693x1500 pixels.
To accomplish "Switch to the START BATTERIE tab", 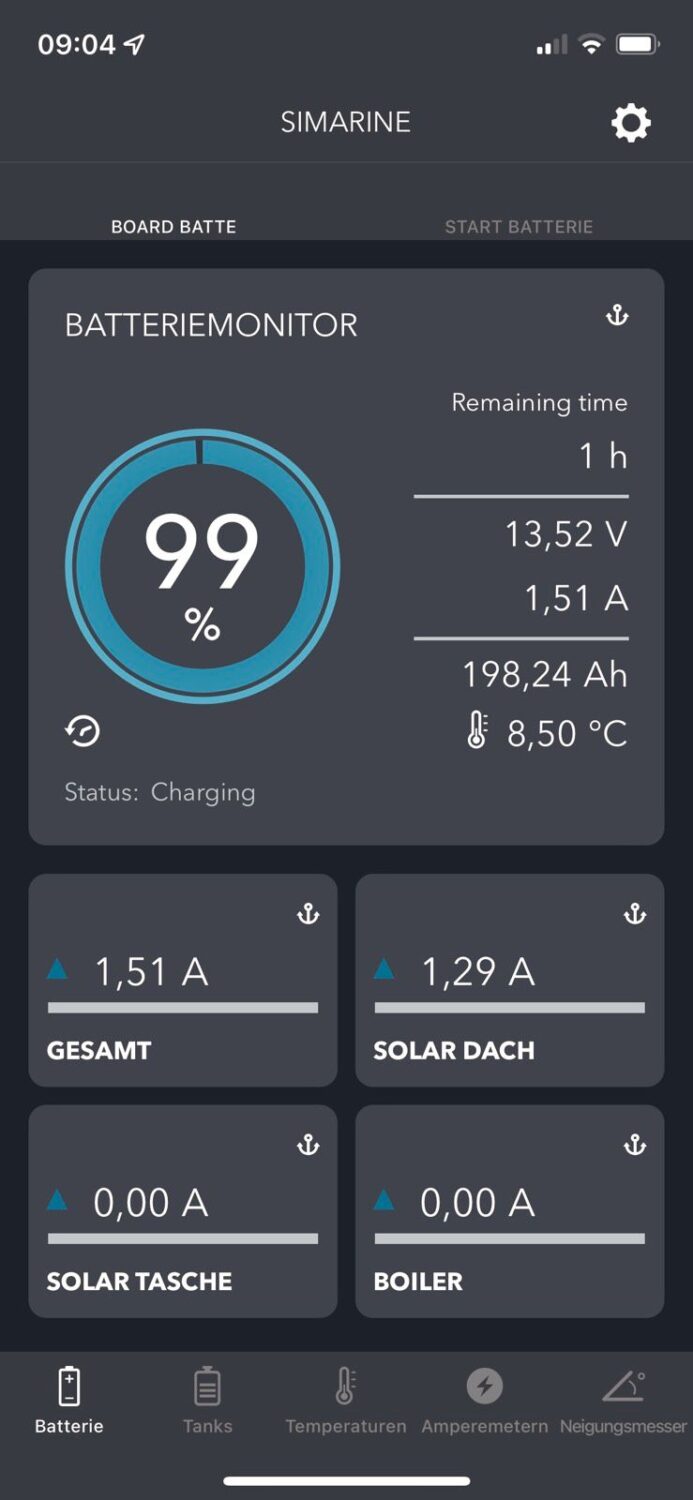I will [518, 227].
